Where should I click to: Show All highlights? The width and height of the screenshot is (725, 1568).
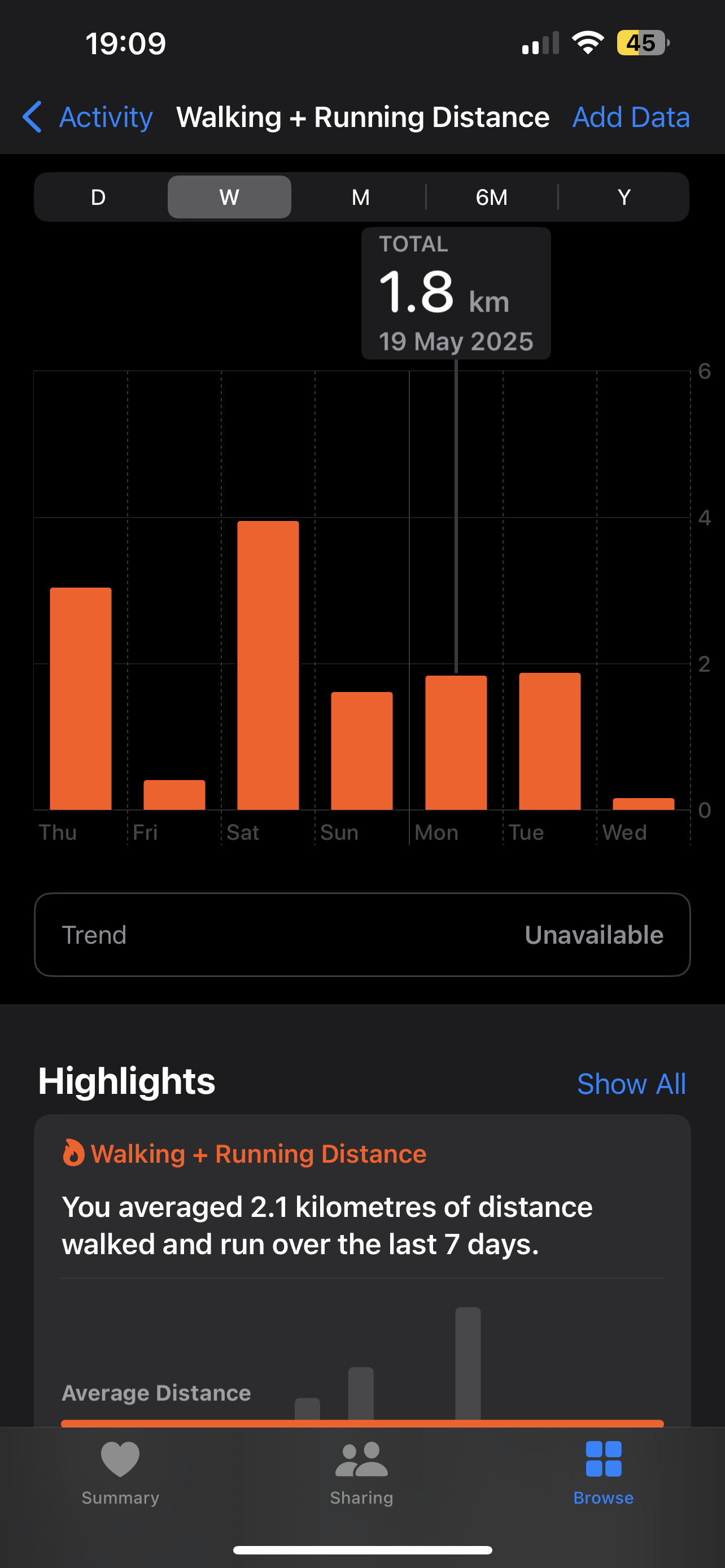coord(631,1084)
